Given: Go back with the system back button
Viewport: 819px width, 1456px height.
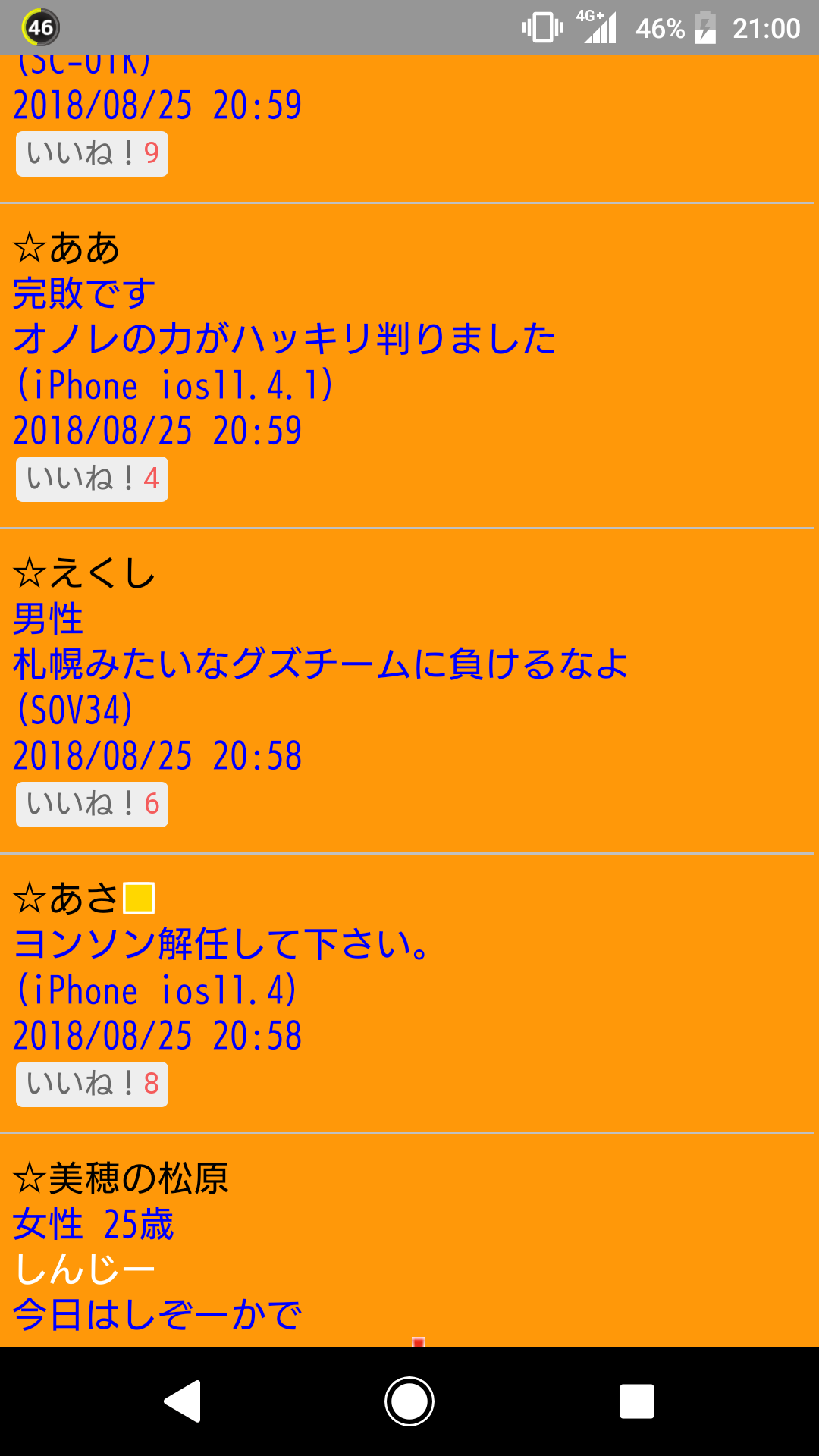Looking at the screenshot, I should (x=183, y=1401).
